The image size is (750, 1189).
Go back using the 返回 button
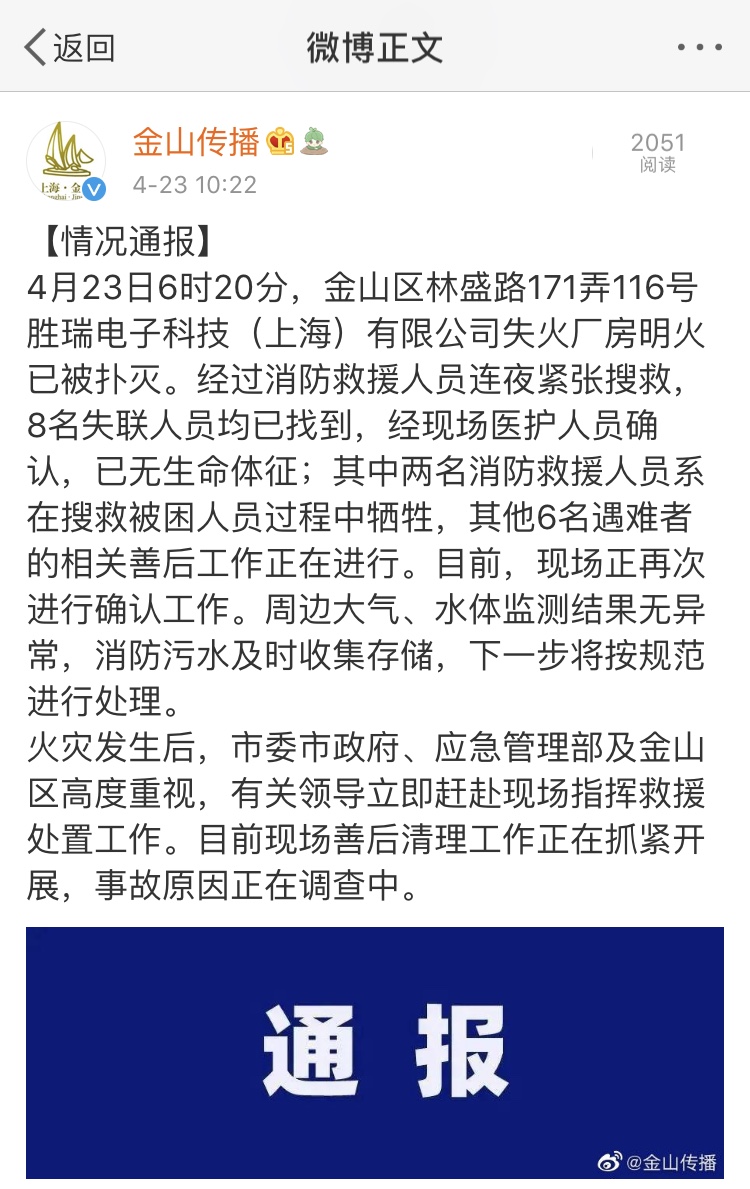click(68, 47)
